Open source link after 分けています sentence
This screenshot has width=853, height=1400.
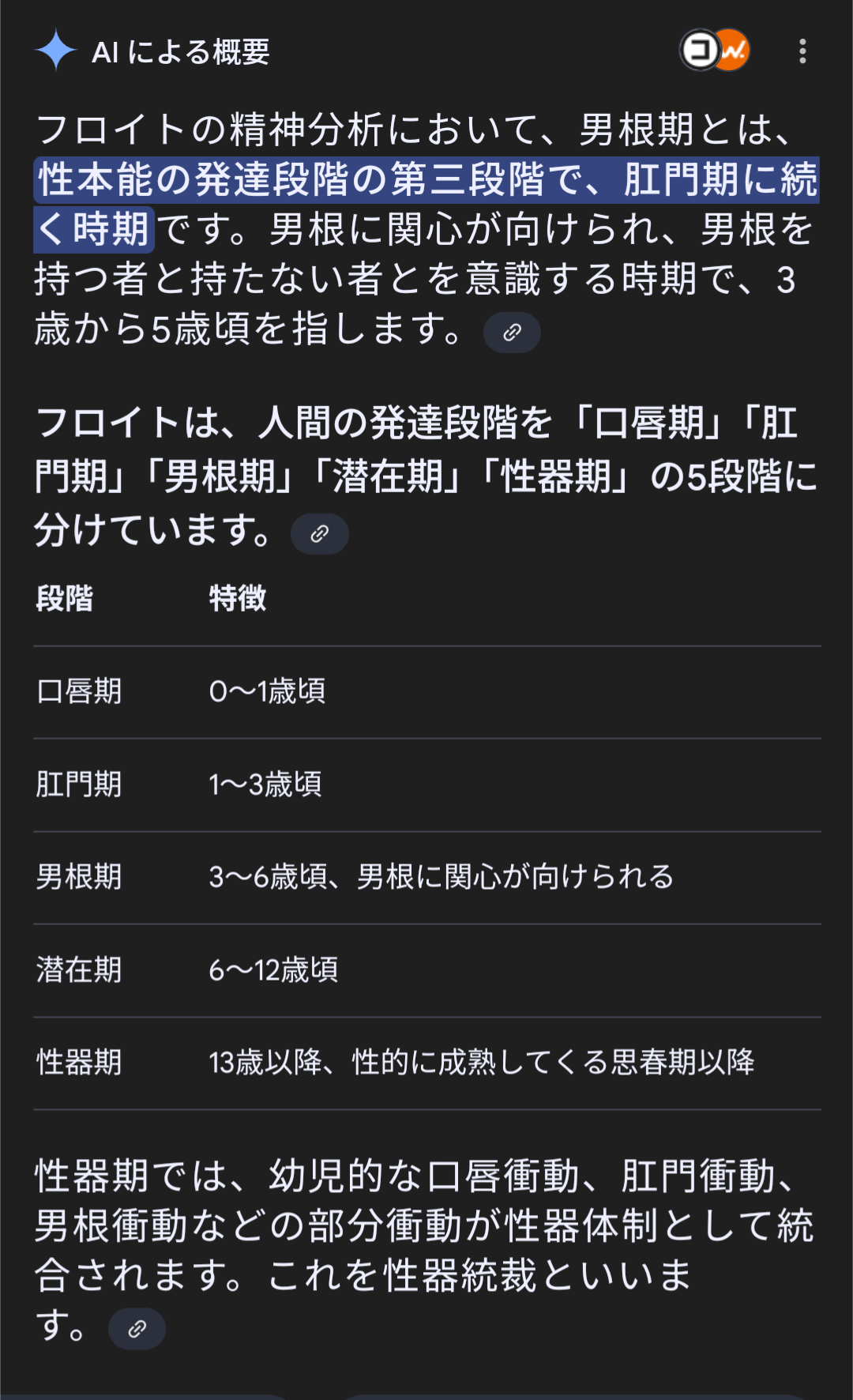pos(319,534)
